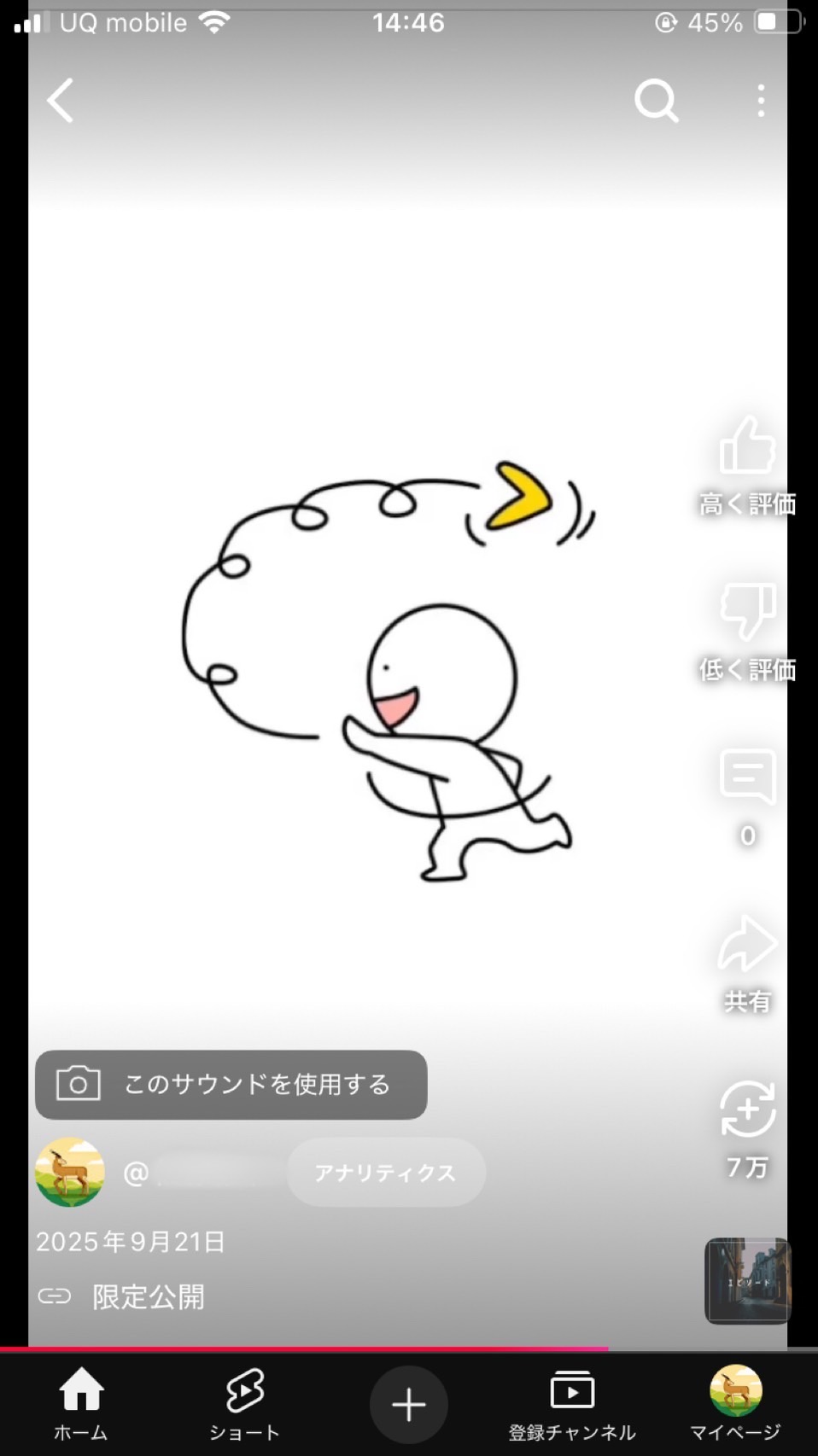Like the short with 高く評価
This screenshot has width=818, height=1456.
[747, 446]
